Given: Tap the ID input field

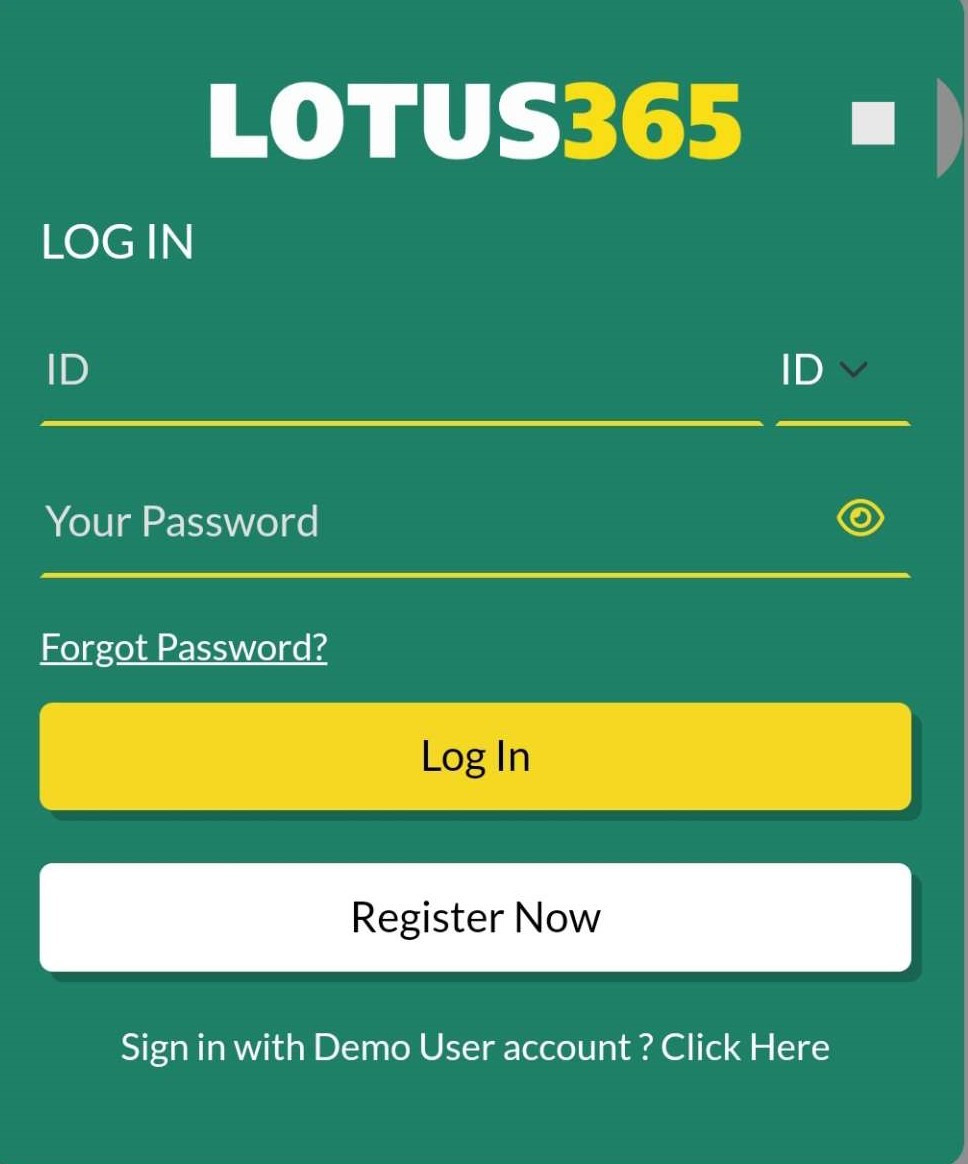Looking at the screenshot, I should click(400, 372).
